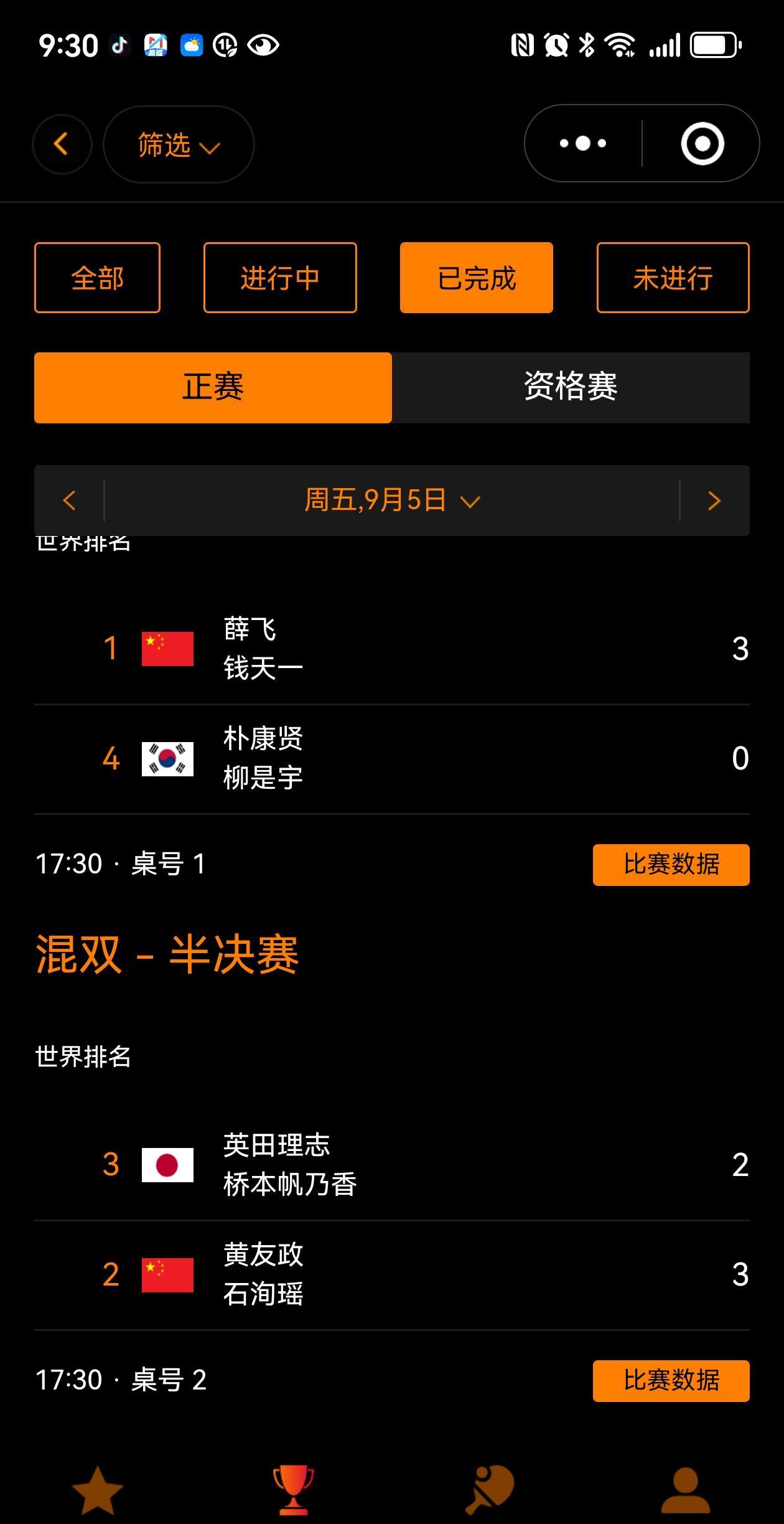Viewport: 784px width, 1524px height.
Task: View 比赛数据 for the 桌号 2 match
Action: pos(671,1381)
